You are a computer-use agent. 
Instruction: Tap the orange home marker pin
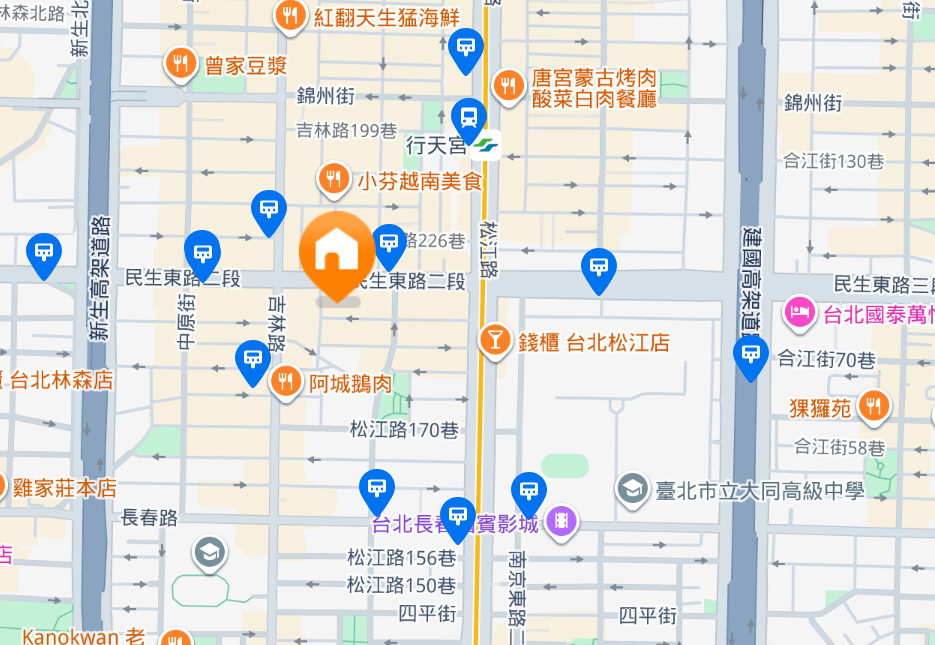pos(337,250)
